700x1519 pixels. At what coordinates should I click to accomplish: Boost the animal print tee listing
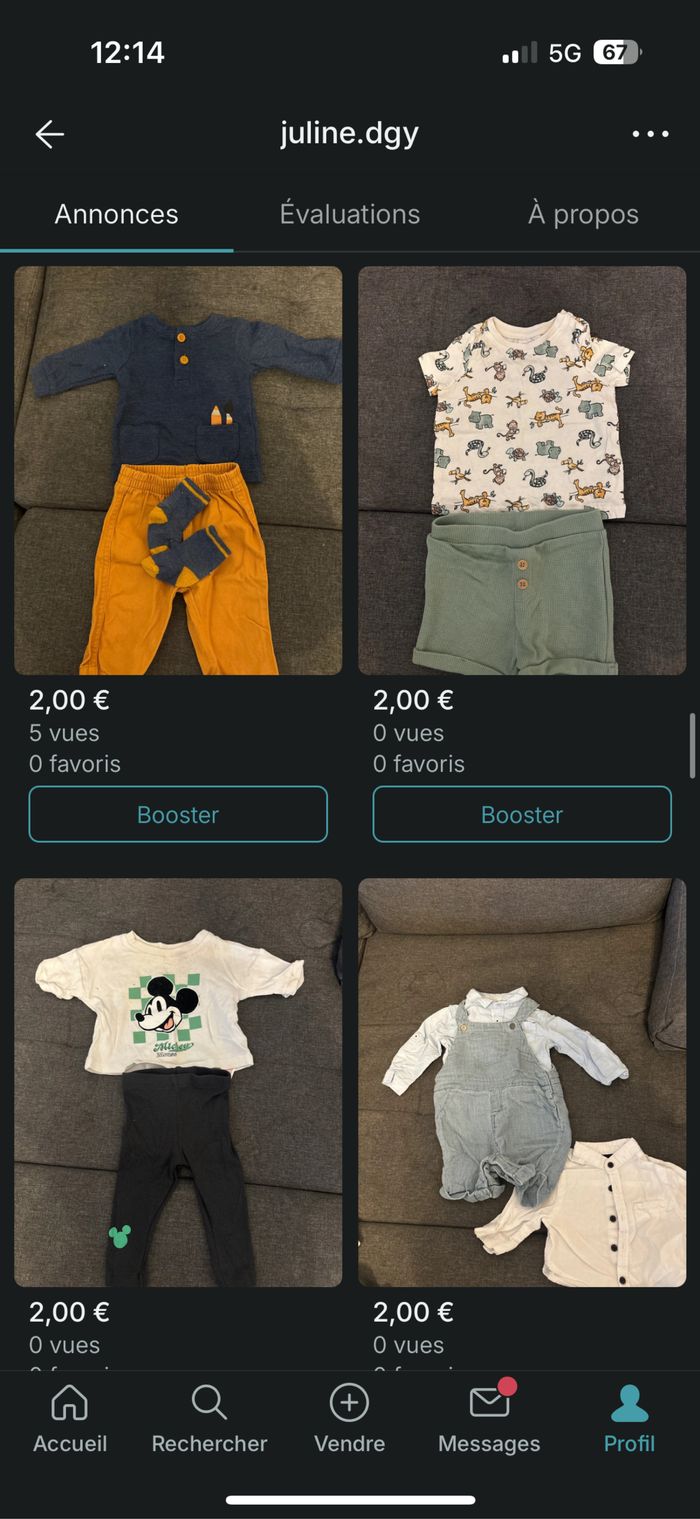522,814
